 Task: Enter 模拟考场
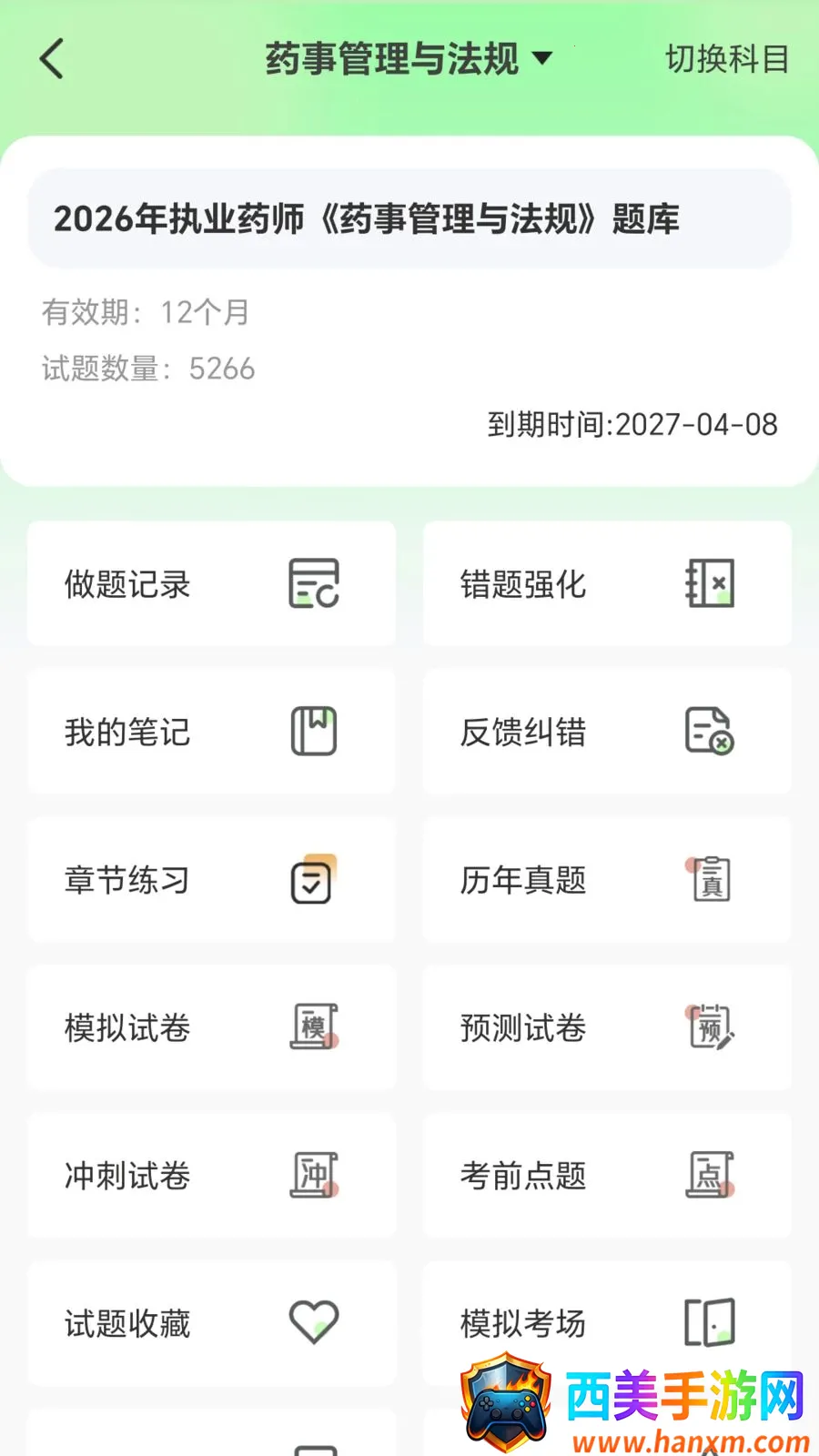[607, 1323]
